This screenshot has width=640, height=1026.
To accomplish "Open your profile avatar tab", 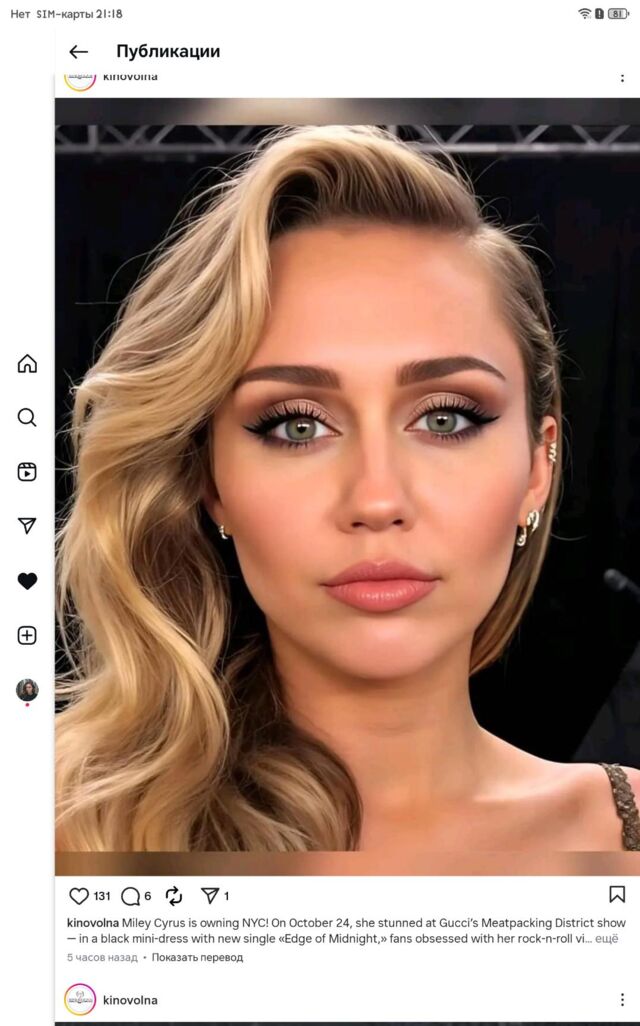I will click(27, 690).
